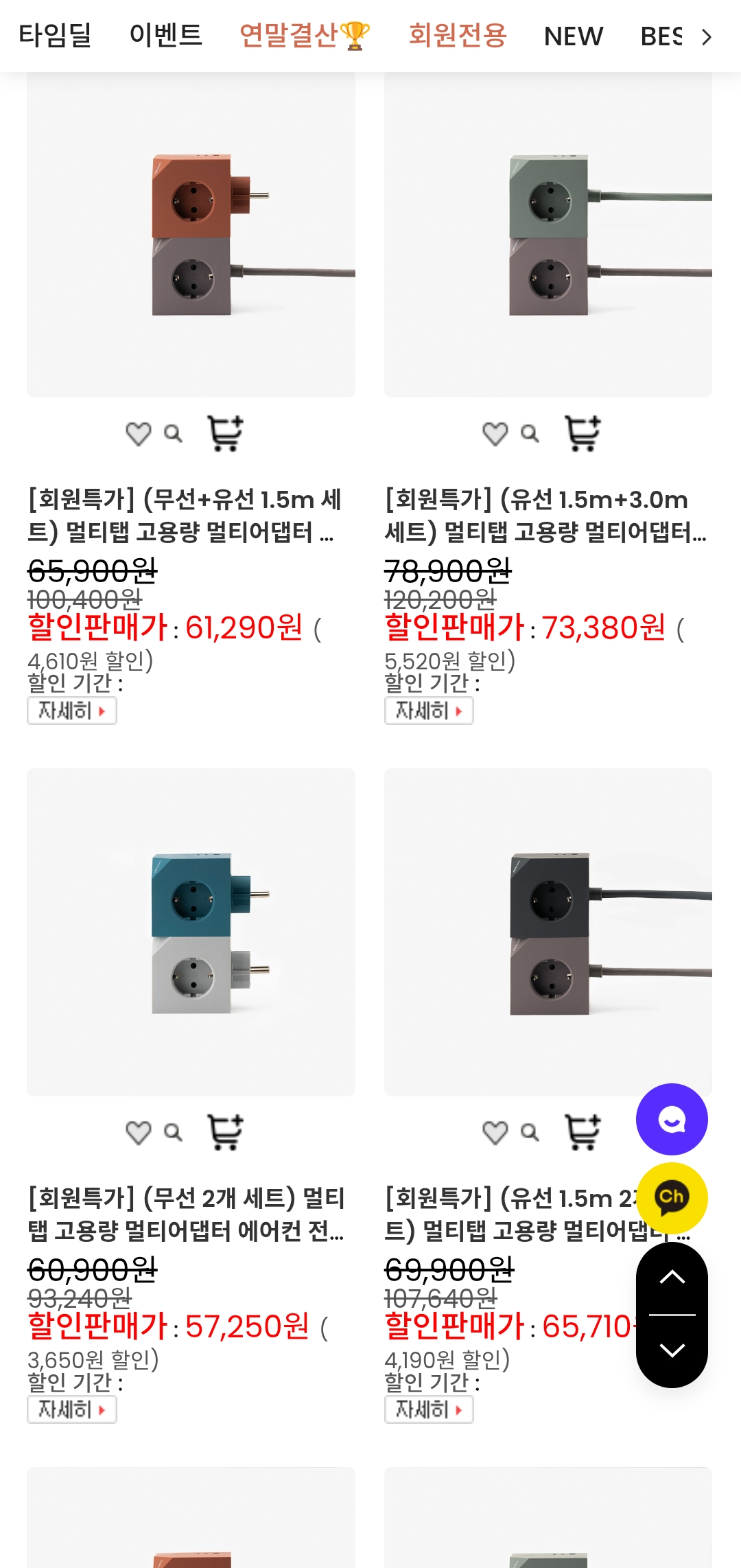Wishlist the 무선 2개 세트 item
Screen dimensions: 741x1568
pos(138,1133)
